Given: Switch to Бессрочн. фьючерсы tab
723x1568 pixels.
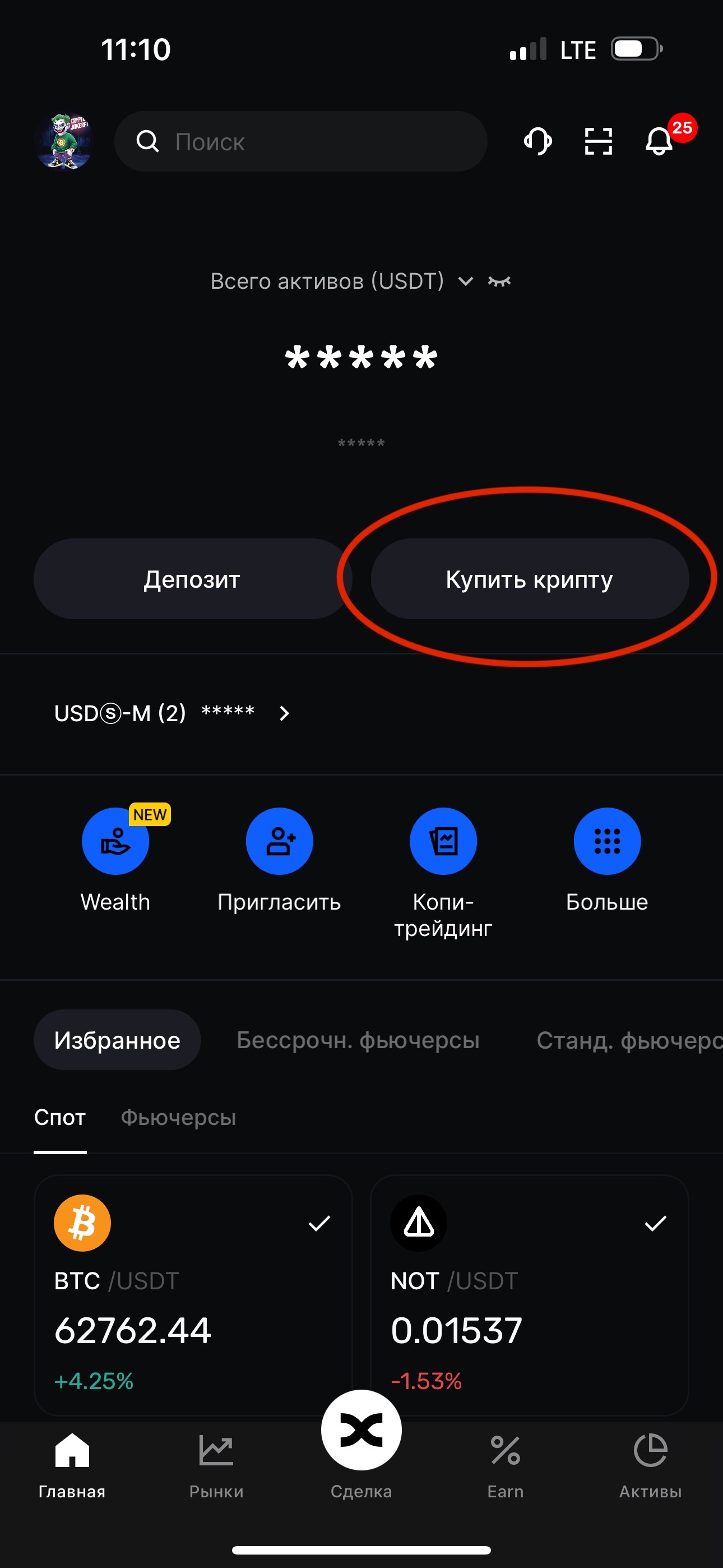Looking at the screenshot, I should click(358, 1040).
